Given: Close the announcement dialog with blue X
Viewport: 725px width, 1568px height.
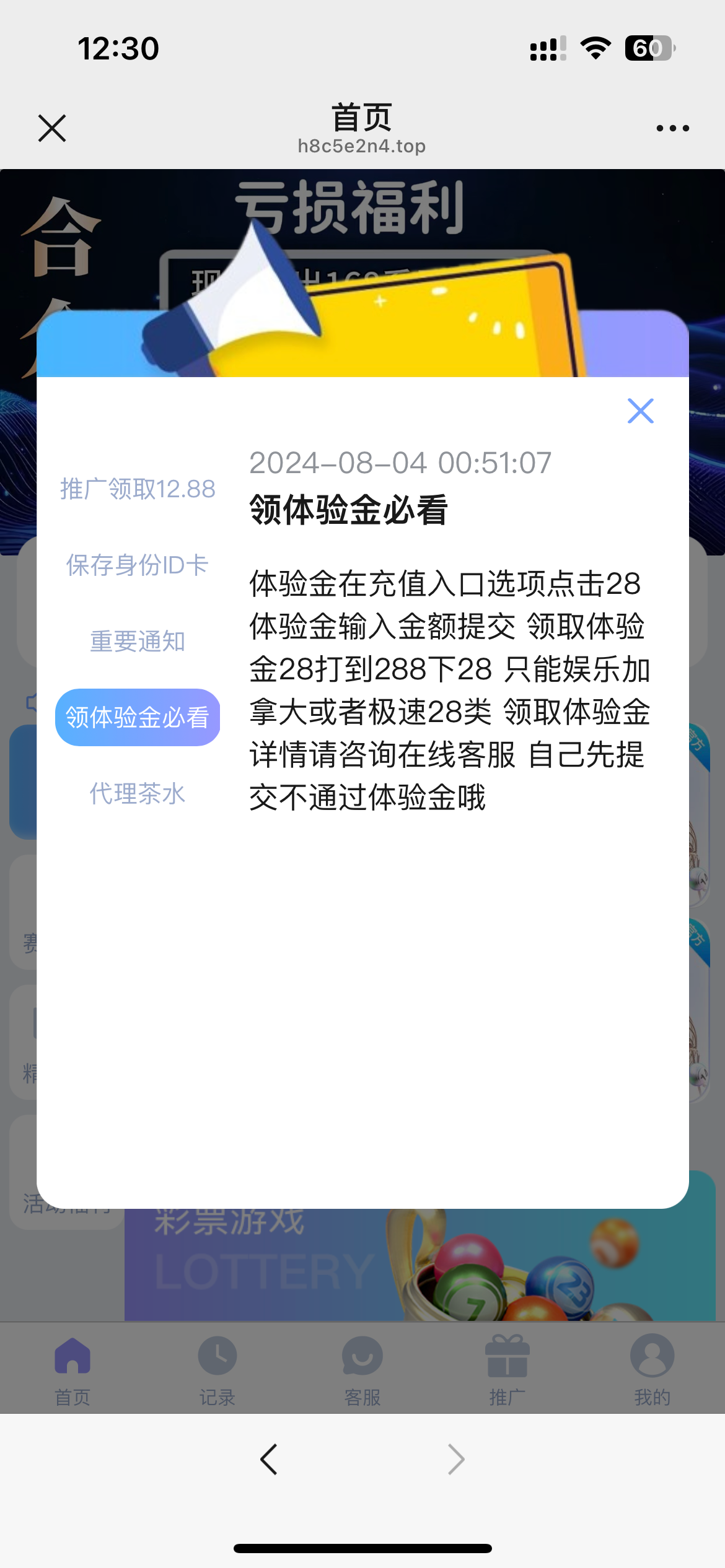Looking at the screenshot, I should pos(640,411).
